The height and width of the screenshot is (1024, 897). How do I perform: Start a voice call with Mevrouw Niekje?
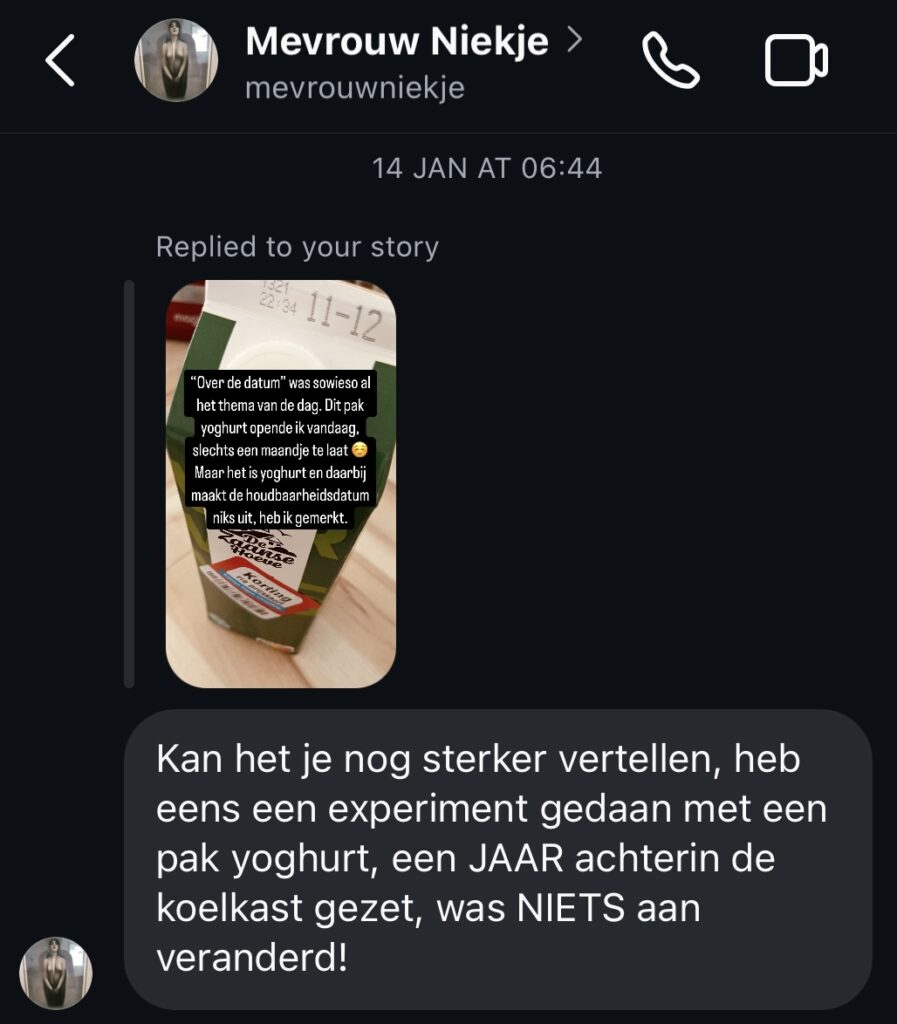pos(670,61)
